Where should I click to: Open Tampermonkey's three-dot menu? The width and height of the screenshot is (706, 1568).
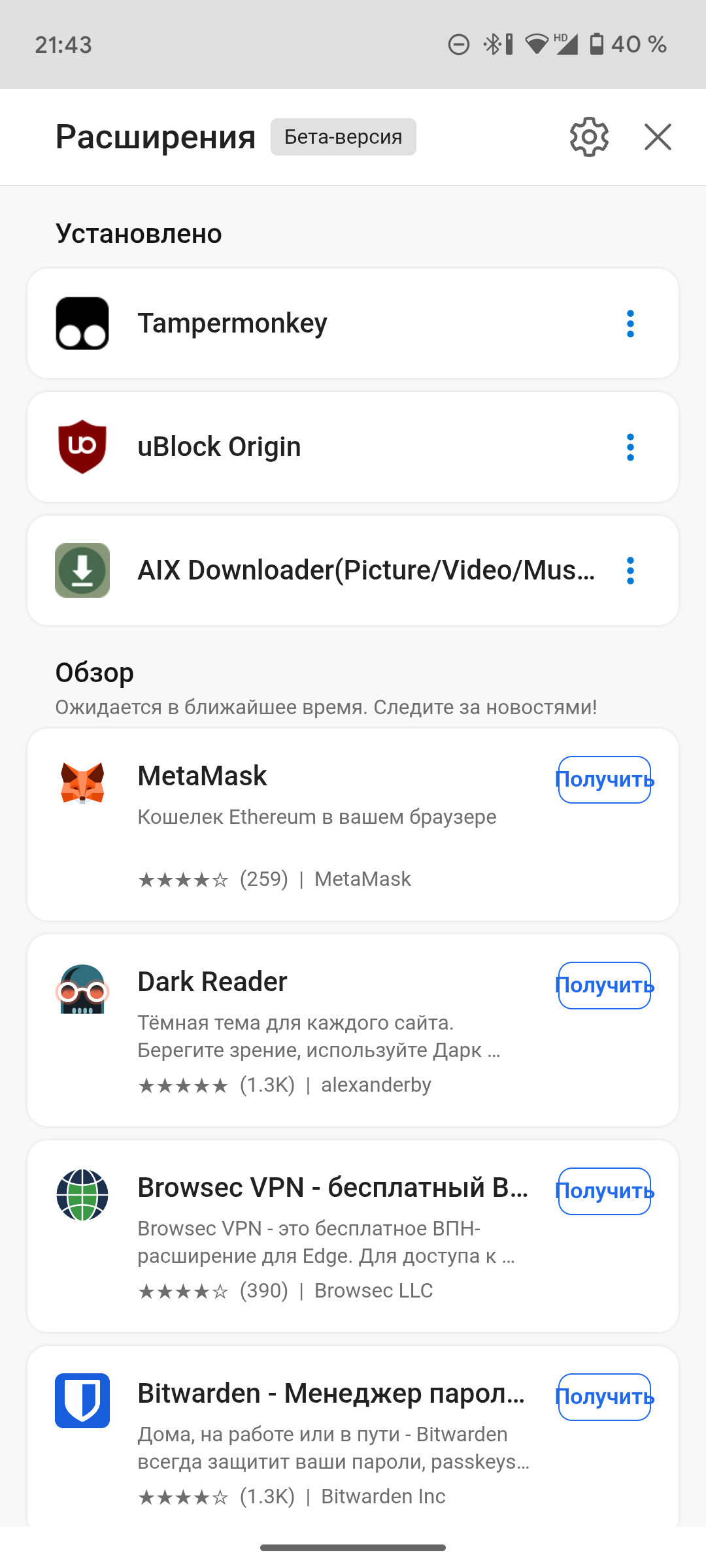tap(630, 324)
